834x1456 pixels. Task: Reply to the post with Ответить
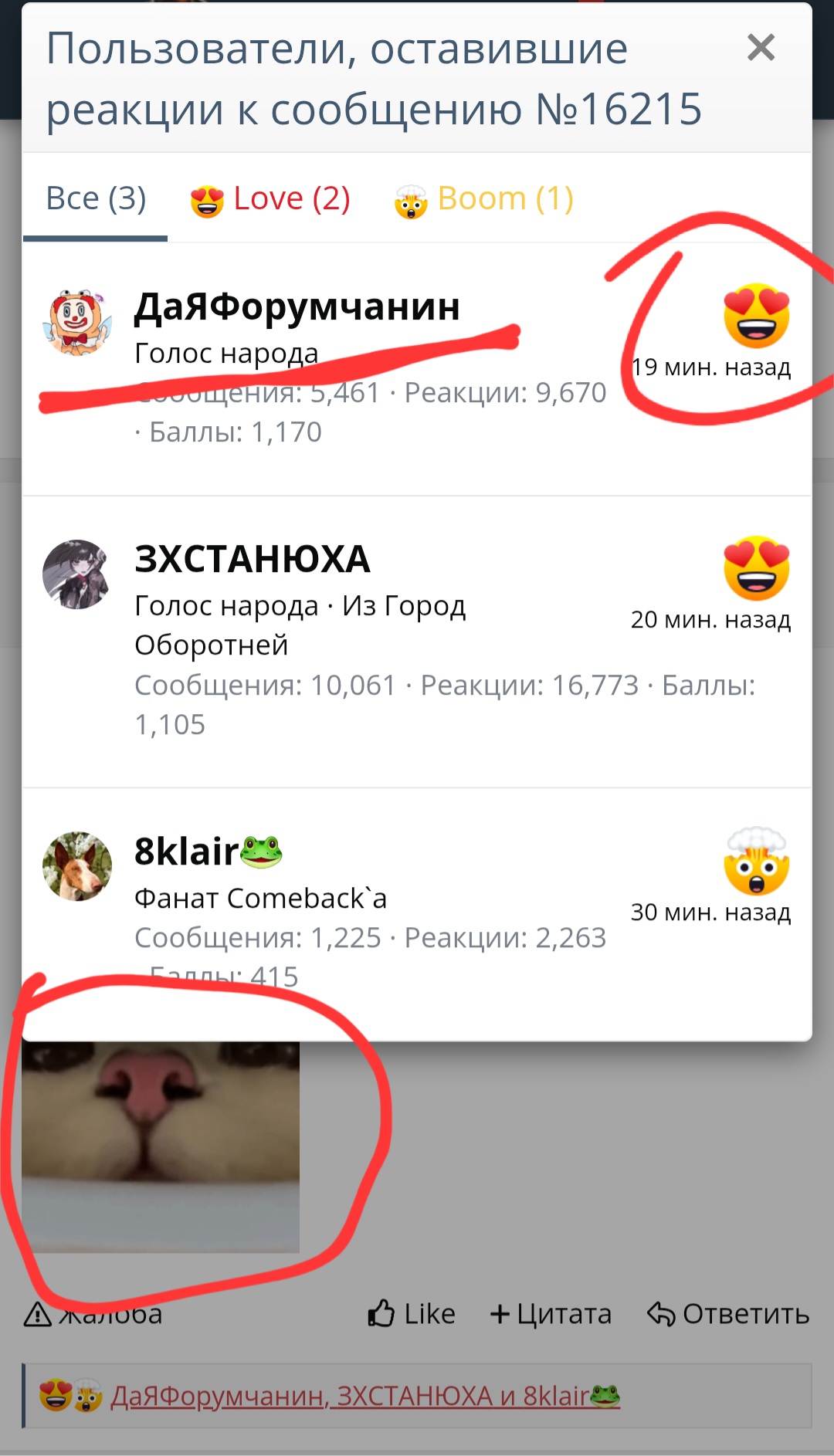pyautogui.click(x=728, y=1314)
